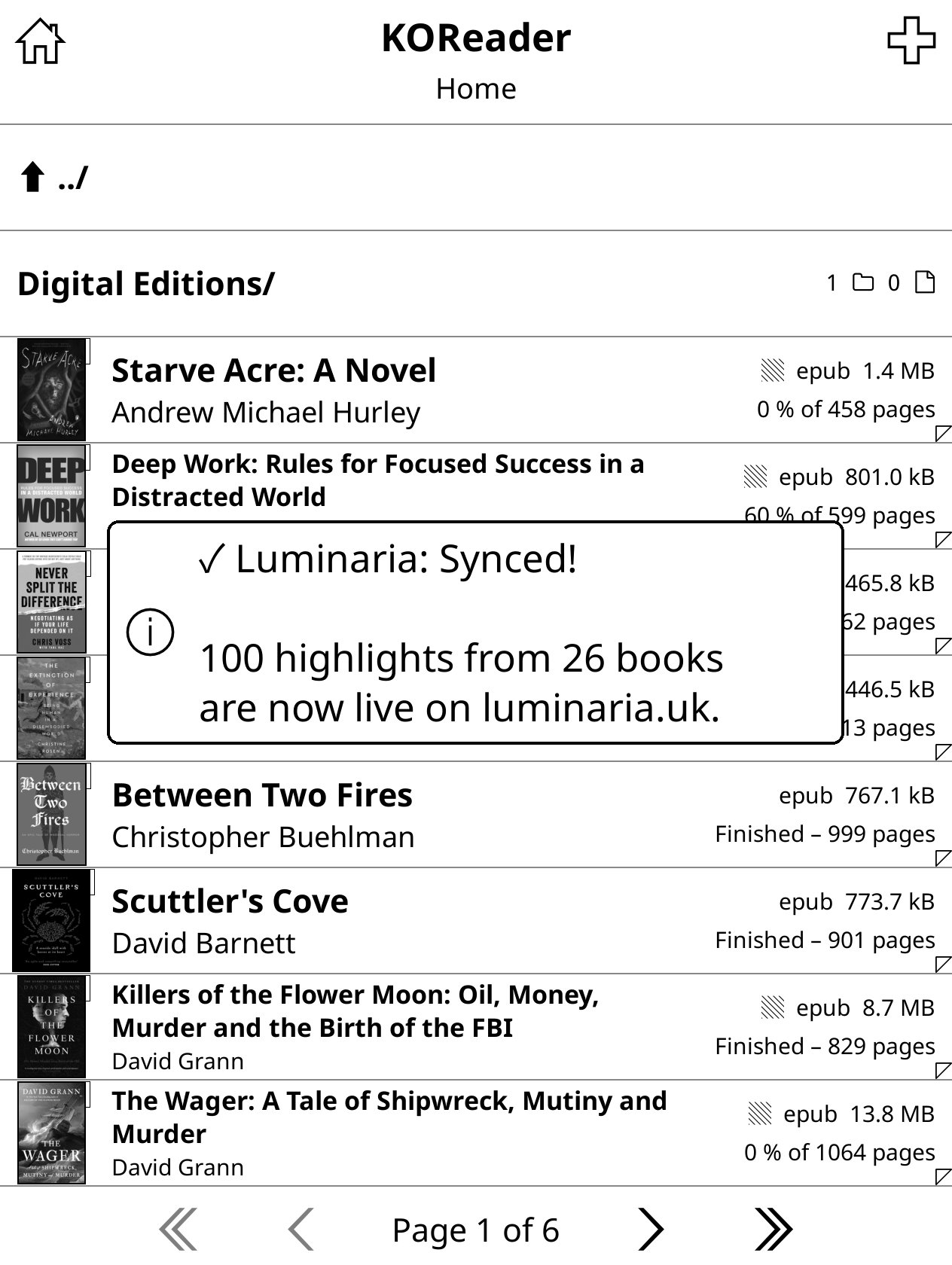Select the Deep Work book entry

click(377, 482)
